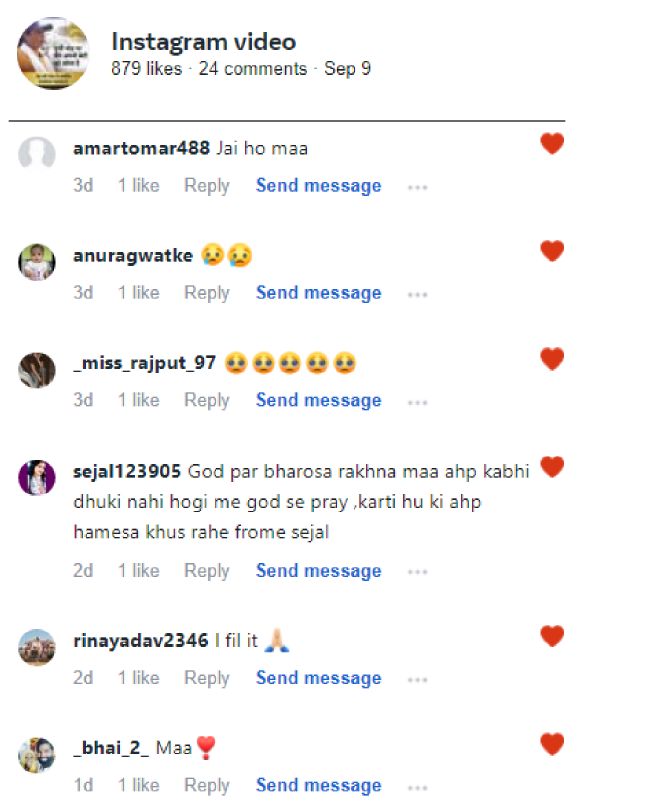Send message to _bhai_2_
Screen dimensions: 652x808
tap(318, 786)
